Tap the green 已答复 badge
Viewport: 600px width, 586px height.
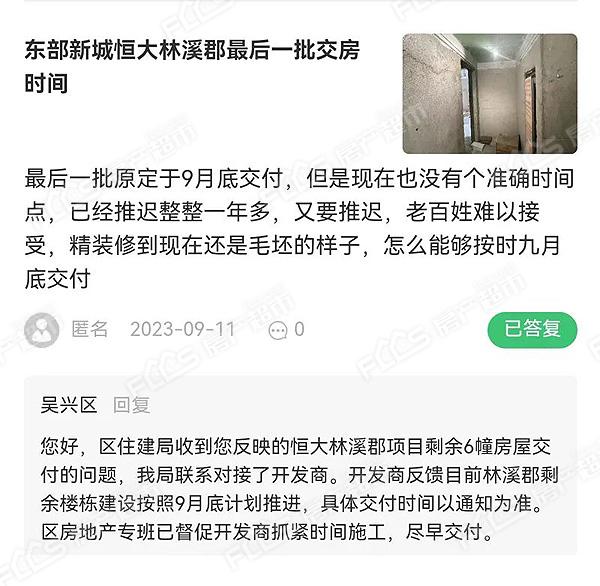tap(532, 329)
